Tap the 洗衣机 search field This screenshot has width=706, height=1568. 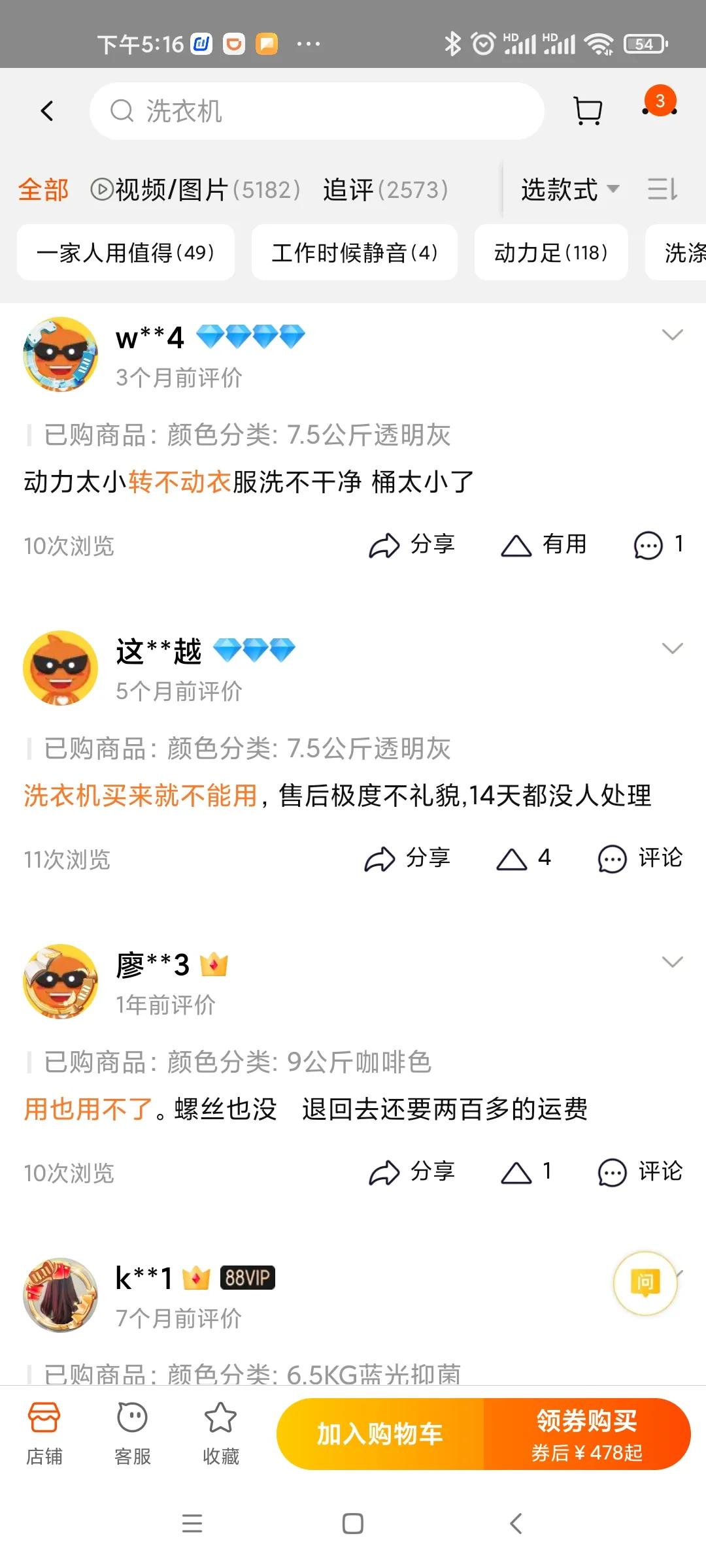(x=316, y=110)
